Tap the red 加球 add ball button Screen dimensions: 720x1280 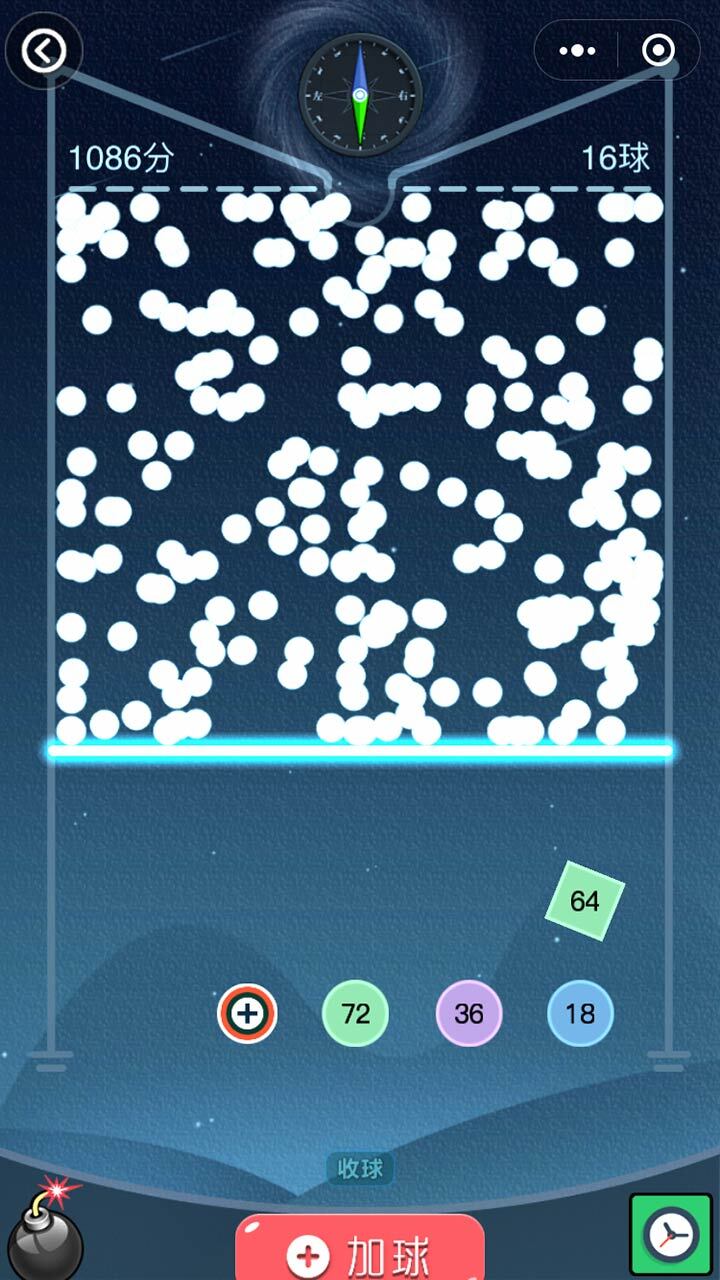(x=360, y=1252)
